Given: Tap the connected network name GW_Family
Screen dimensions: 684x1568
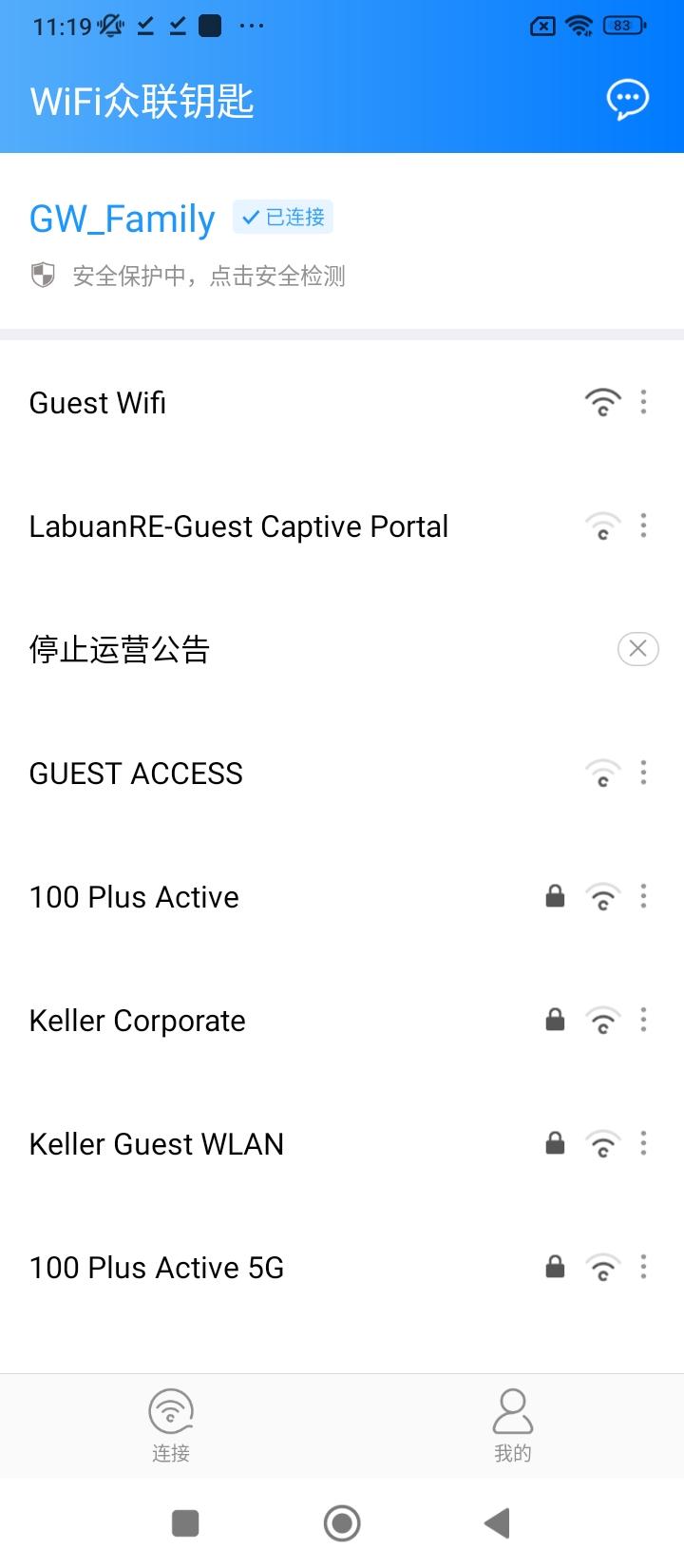Looking at the screenshot, I should tap(123, 219).
